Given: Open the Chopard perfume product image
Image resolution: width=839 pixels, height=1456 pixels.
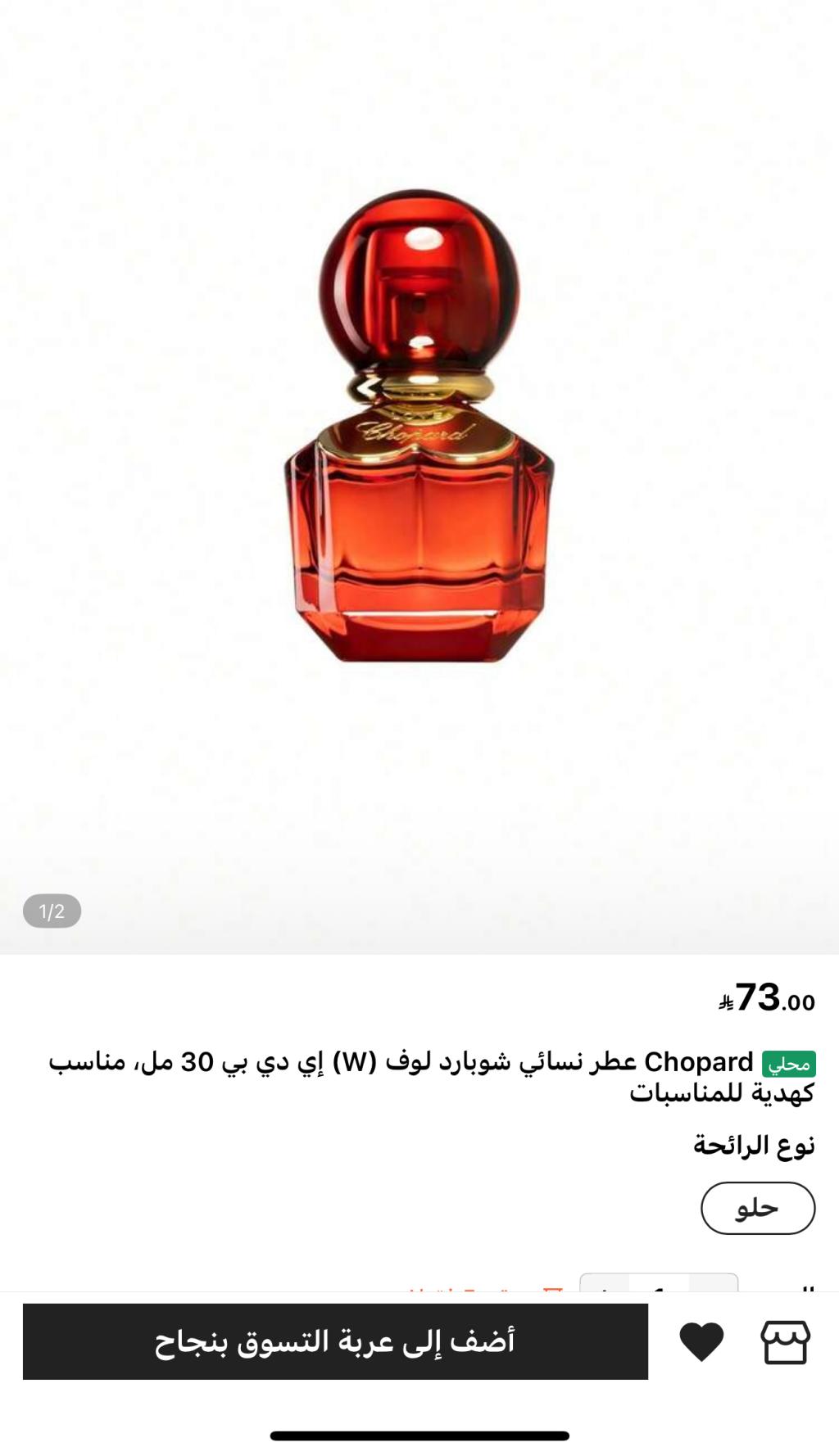Looking at the screenshot, I should pos(419,426).
